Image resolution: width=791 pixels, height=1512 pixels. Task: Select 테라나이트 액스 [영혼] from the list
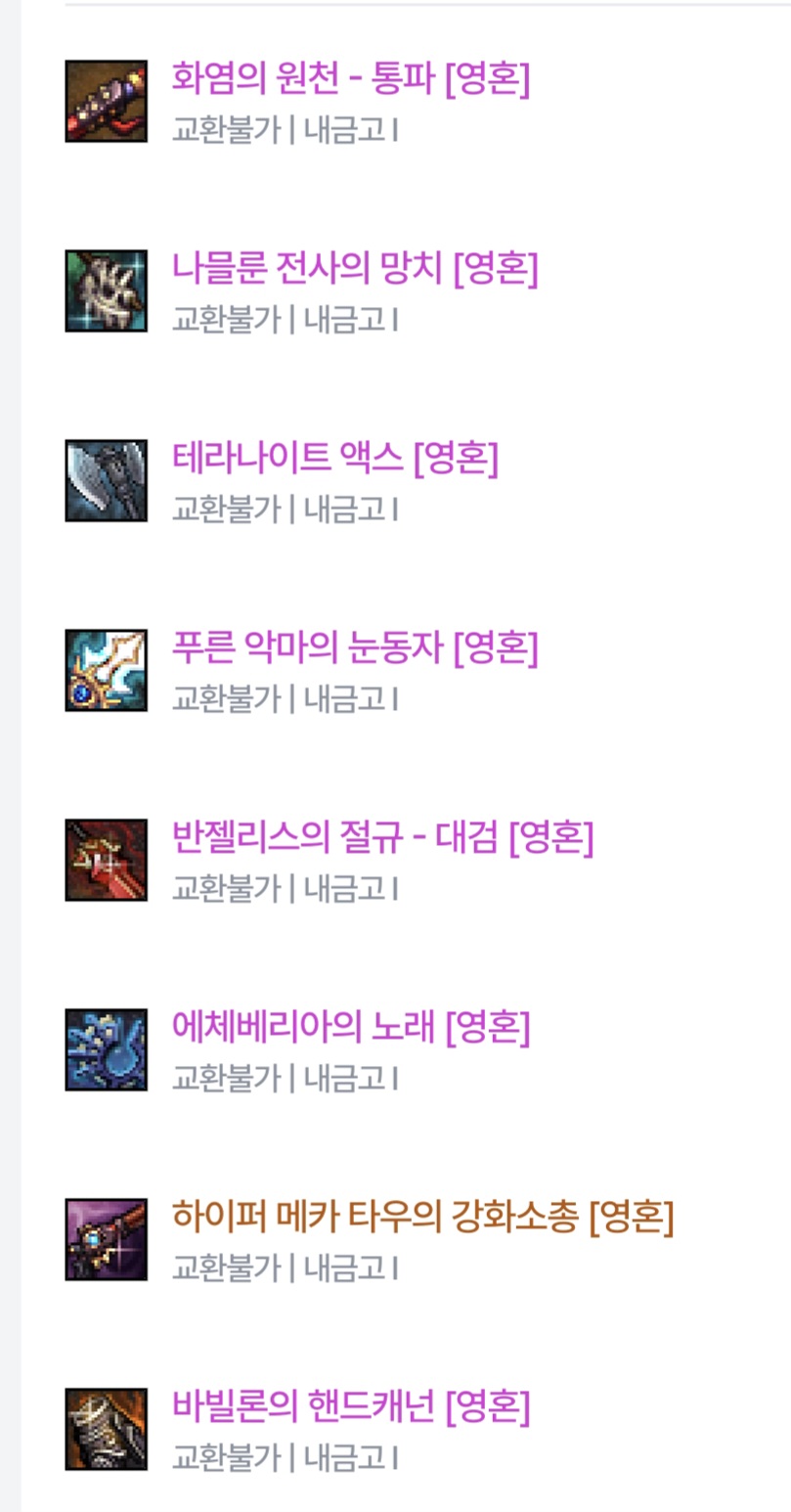pyautogui.click(x=334, y=459)
